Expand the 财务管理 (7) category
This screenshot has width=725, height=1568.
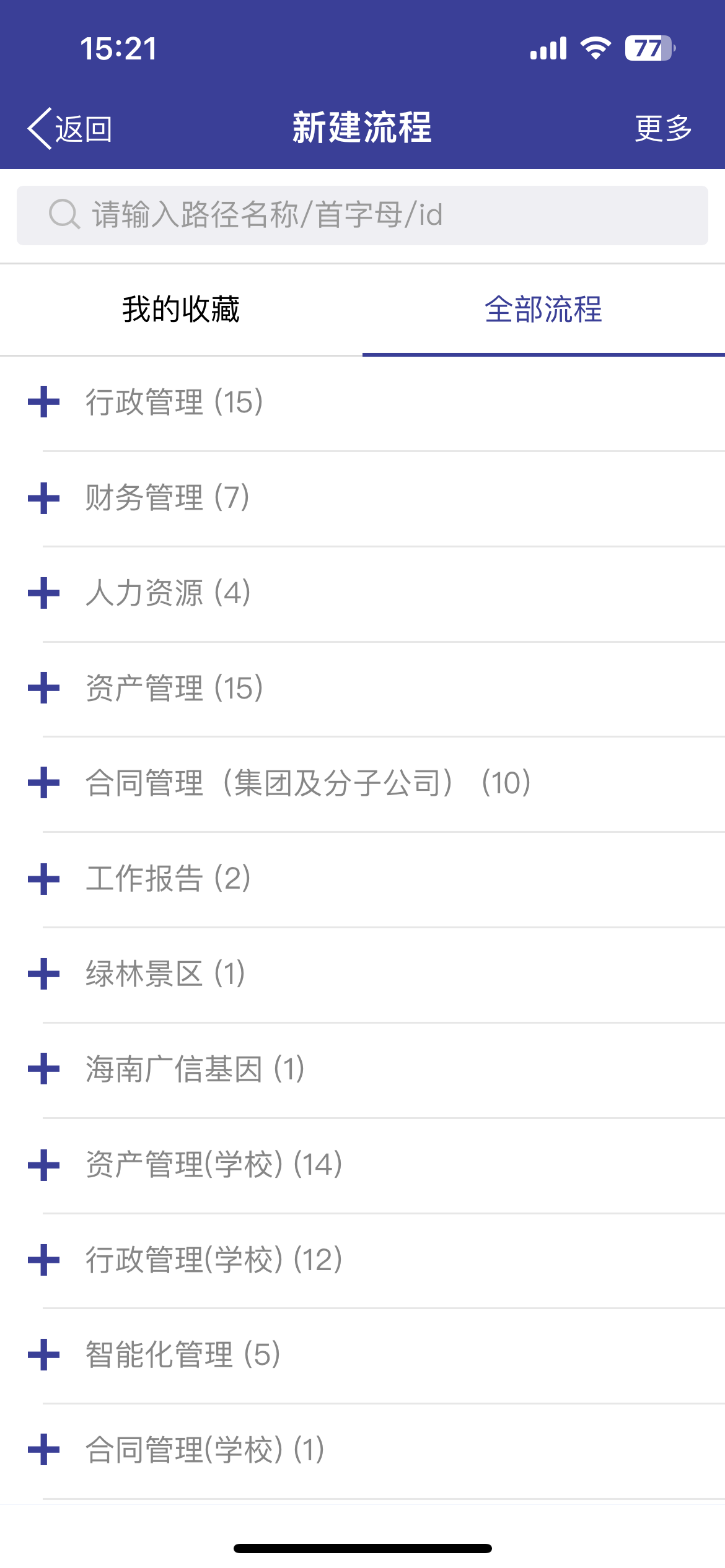(x=362, y=498)
